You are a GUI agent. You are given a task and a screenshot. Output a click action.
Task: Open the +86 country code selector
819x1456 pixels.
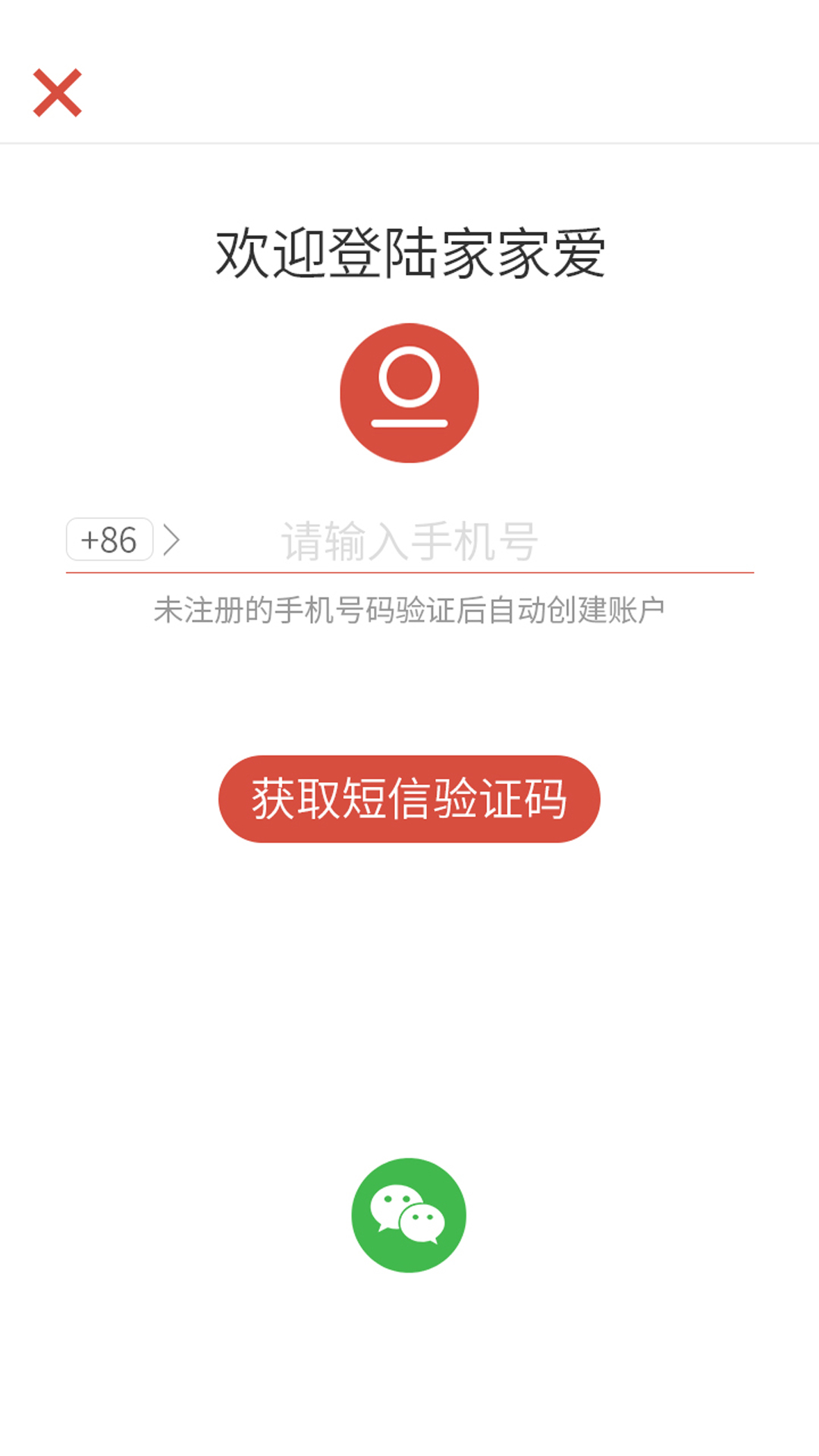pos(111,538)
